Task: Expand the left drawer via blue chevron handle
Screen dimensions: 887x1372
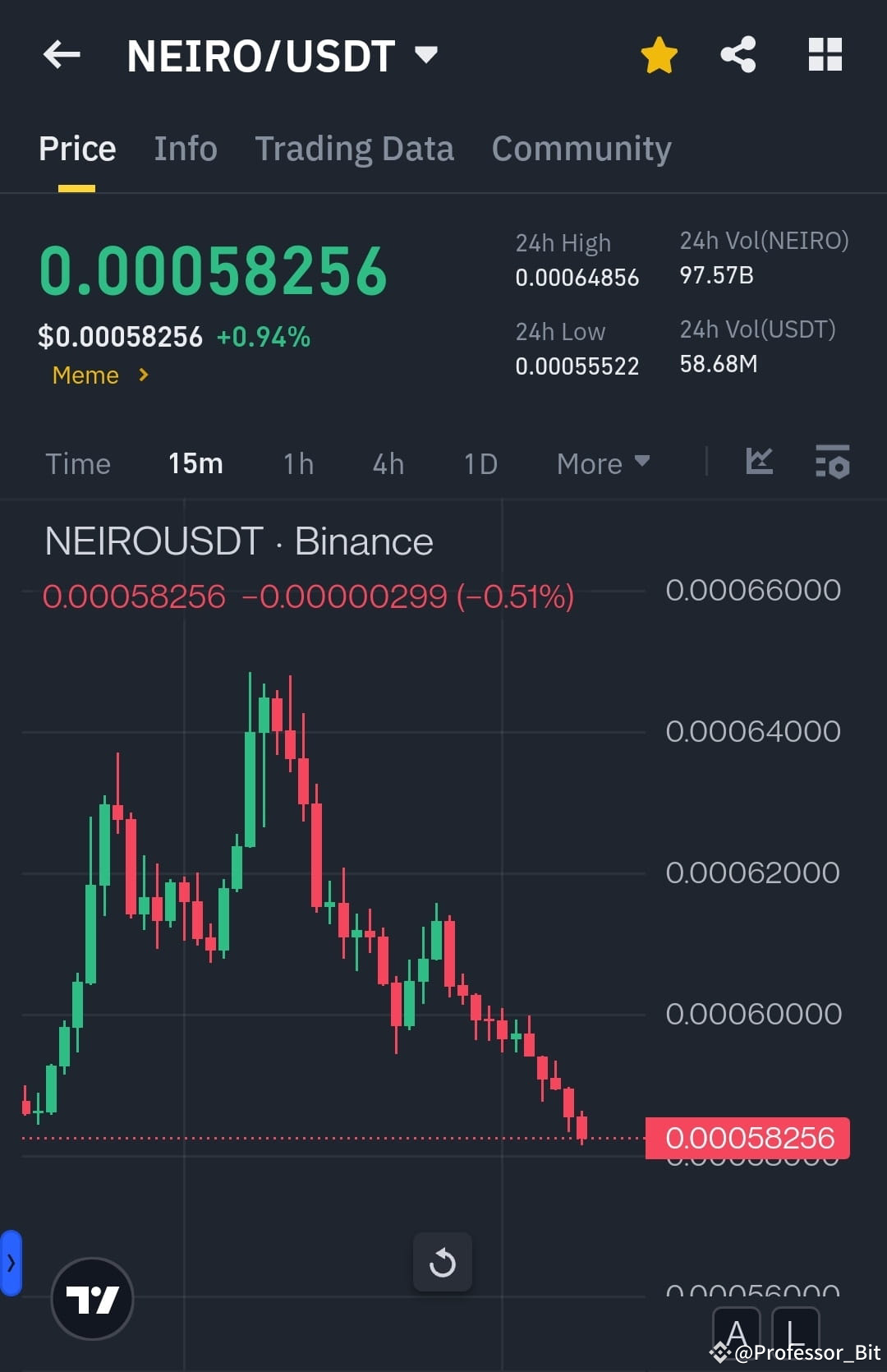Action: [11, 1264]
